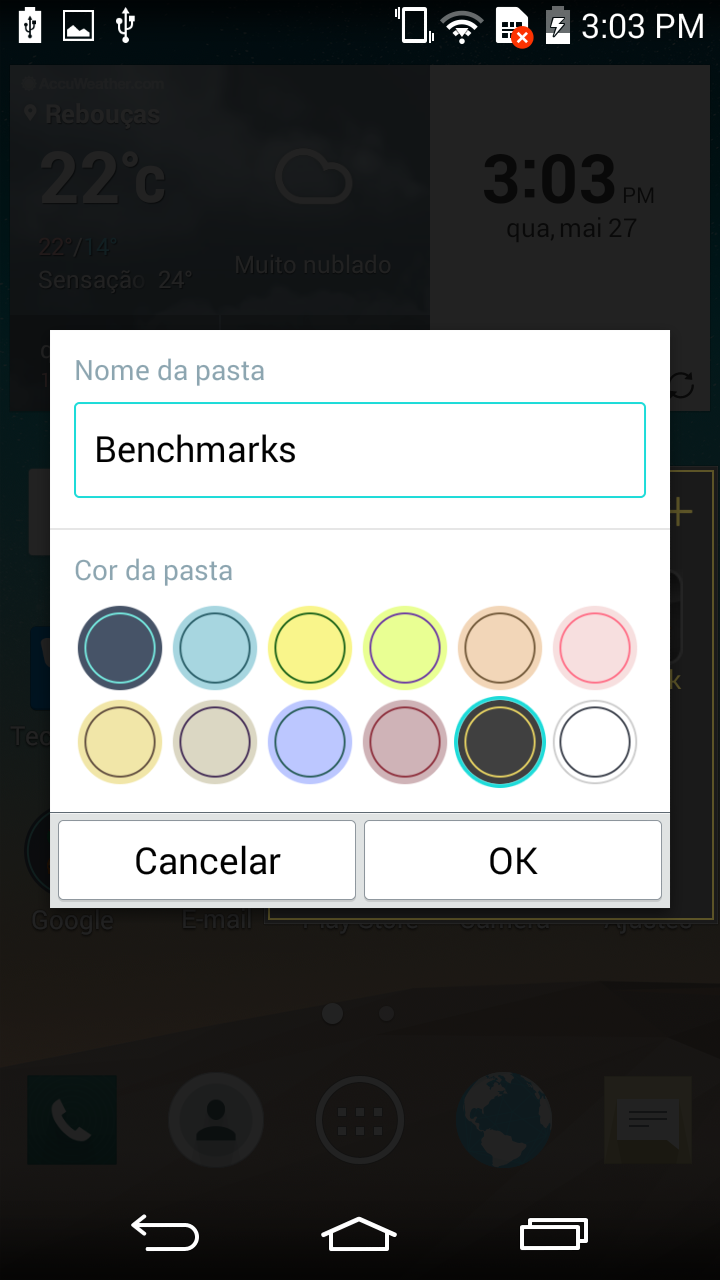Cancel the folder edit dialog
Image resolution: width=720 pixels, height=1280 pixels.
point(207,860)
